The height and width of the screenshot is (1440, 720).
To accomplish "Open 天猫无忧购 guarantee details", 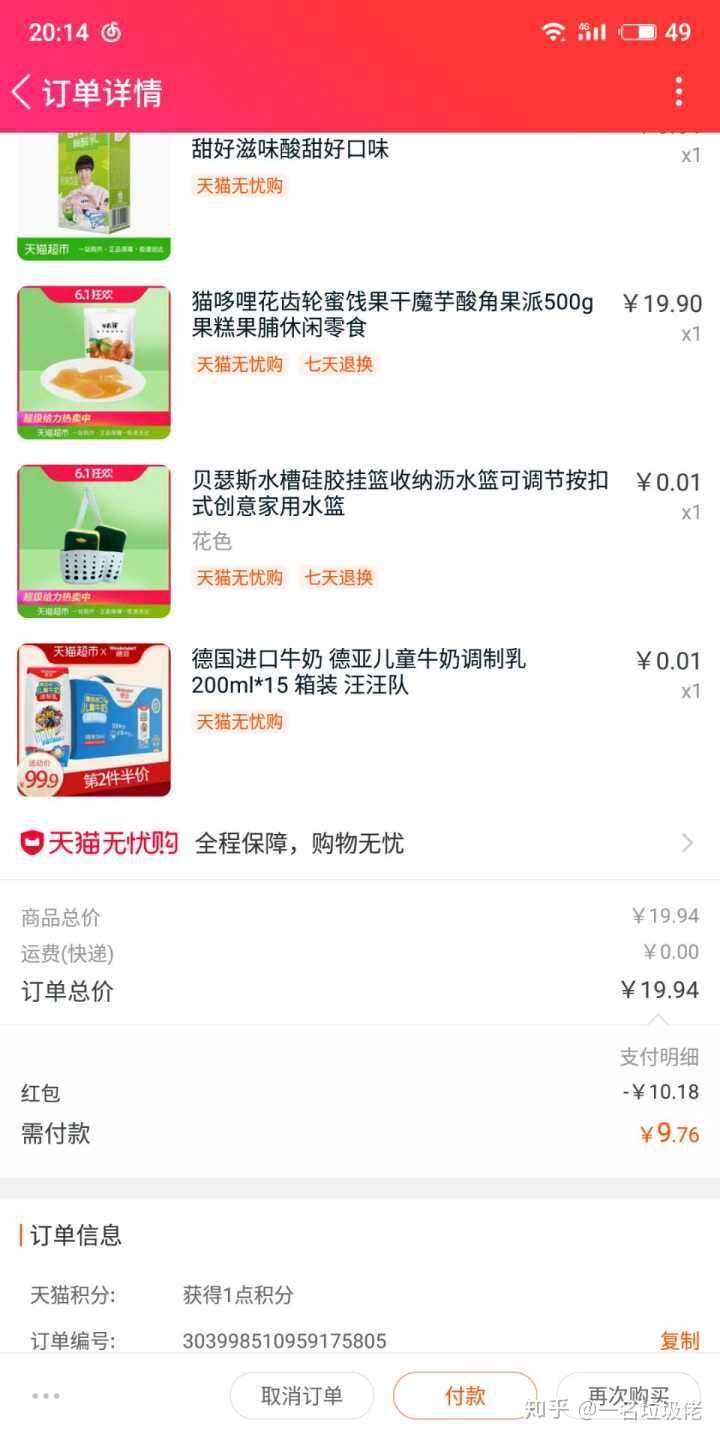I will point(360,843).
